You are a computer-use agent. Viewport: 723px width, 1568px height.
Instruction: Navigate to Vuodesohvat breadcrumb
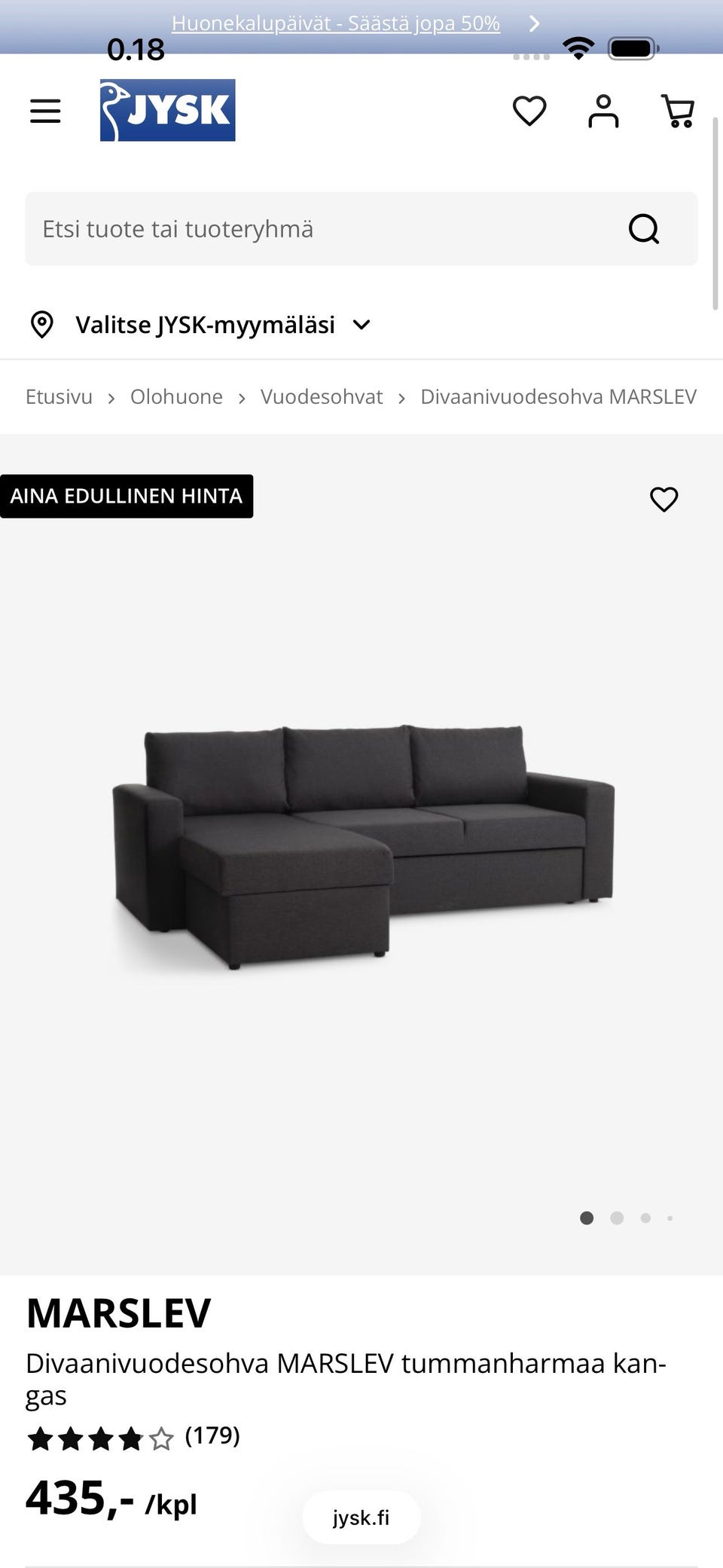[322, 397]
